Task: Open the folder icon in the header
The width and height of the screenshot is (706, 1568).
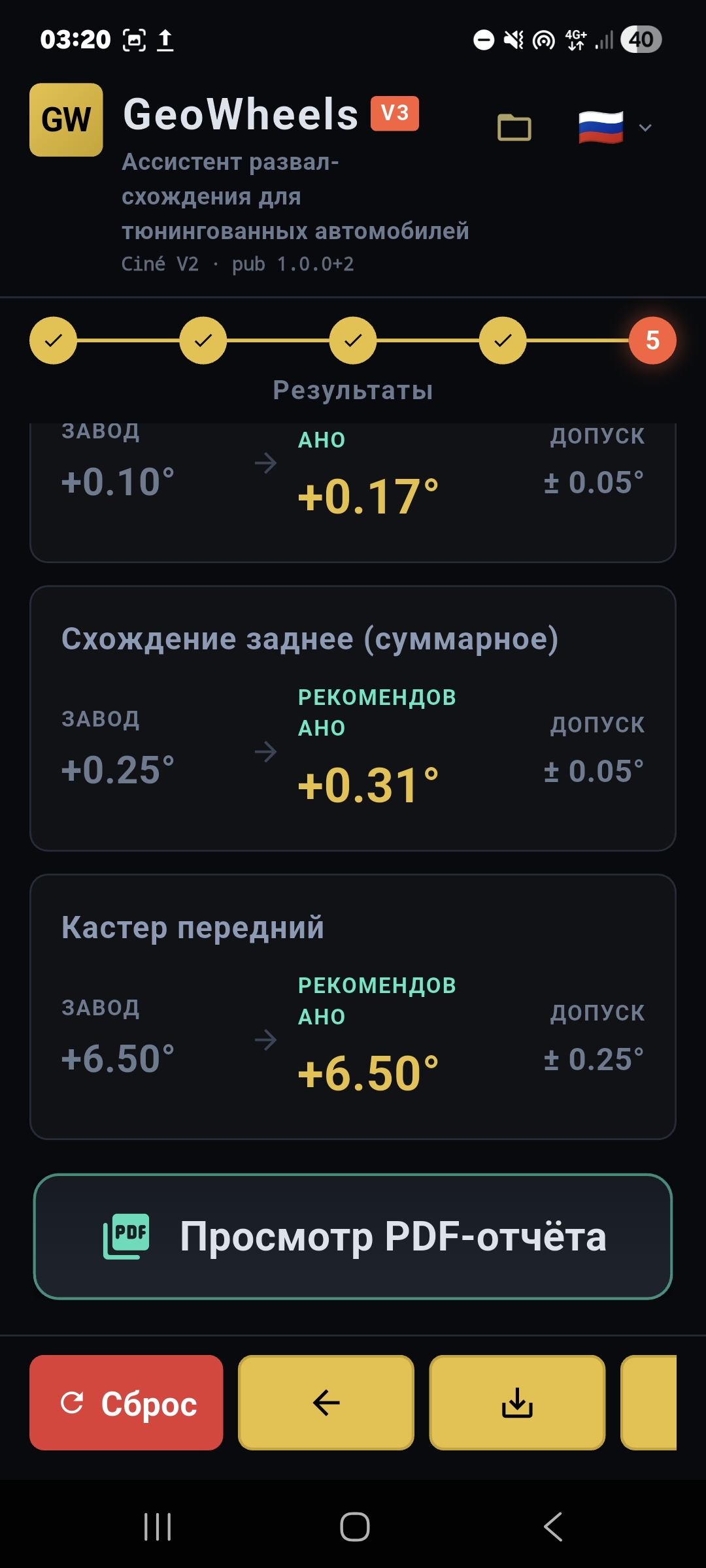Action: [x=514, y=125]
